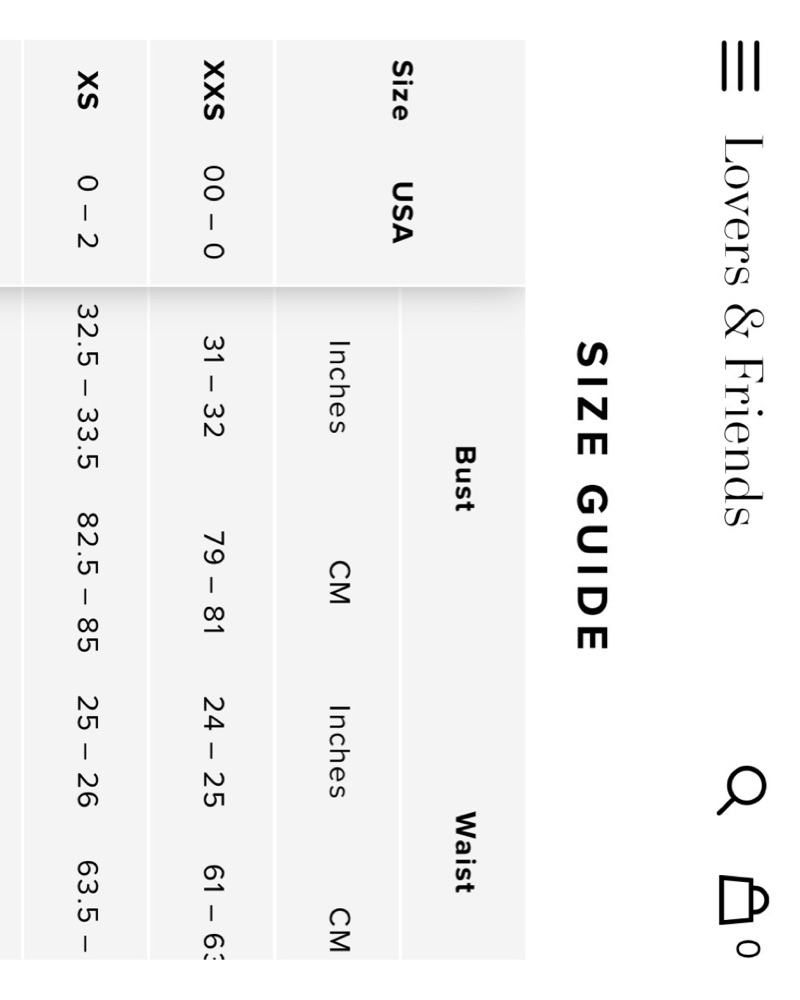Go to Lovers & Friends home

[744, 330]
